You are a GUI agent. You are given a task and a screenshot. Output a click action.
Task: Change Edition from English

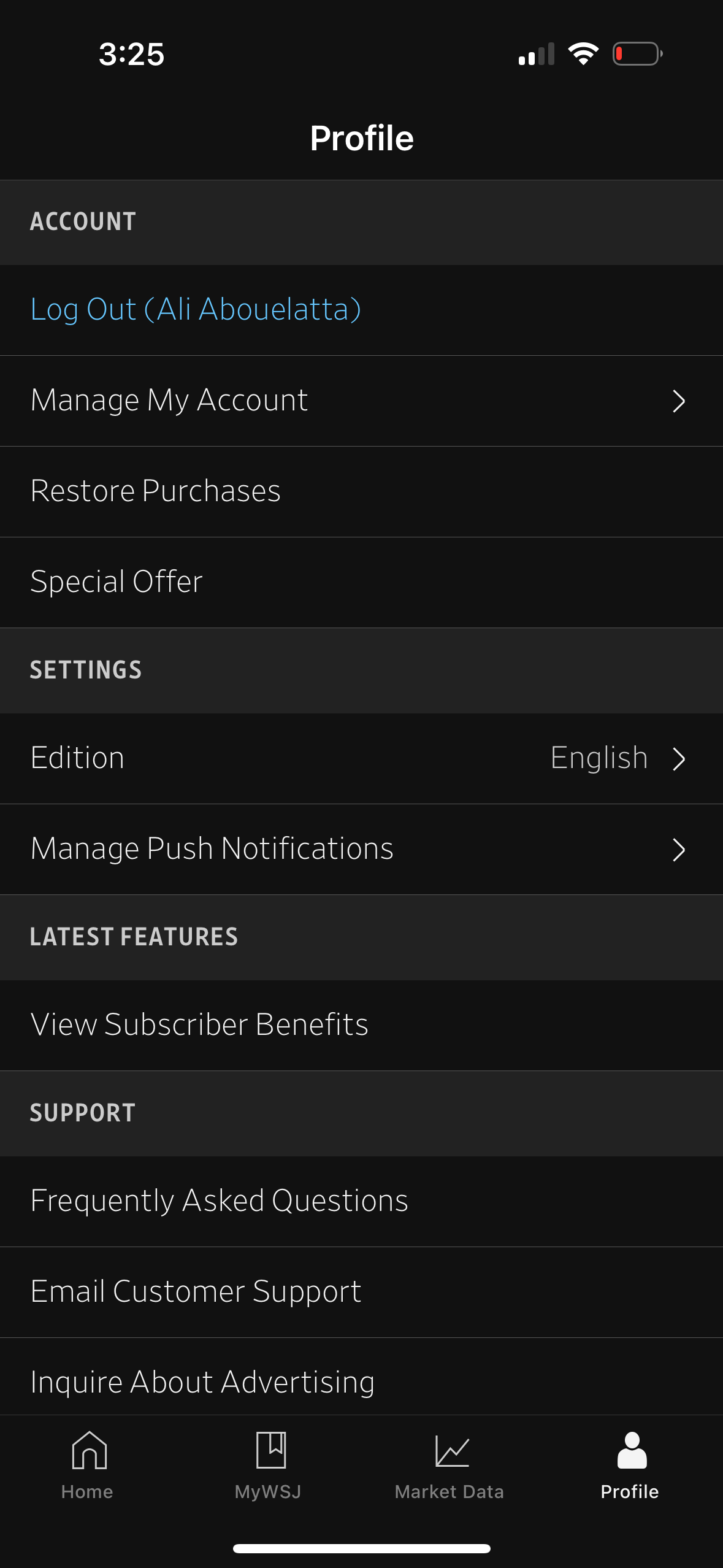coord(600,759)
